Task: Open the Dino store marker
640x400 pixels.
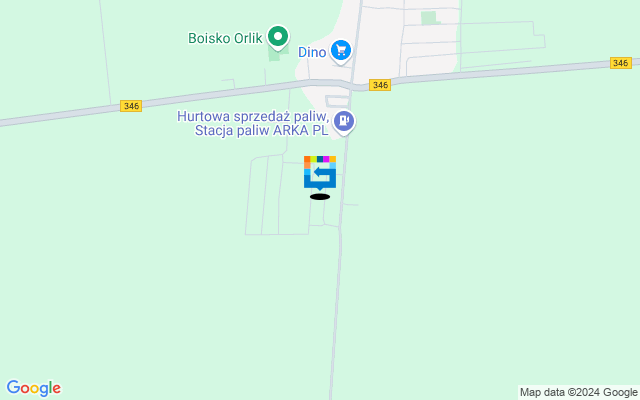Action: point(342,48)
